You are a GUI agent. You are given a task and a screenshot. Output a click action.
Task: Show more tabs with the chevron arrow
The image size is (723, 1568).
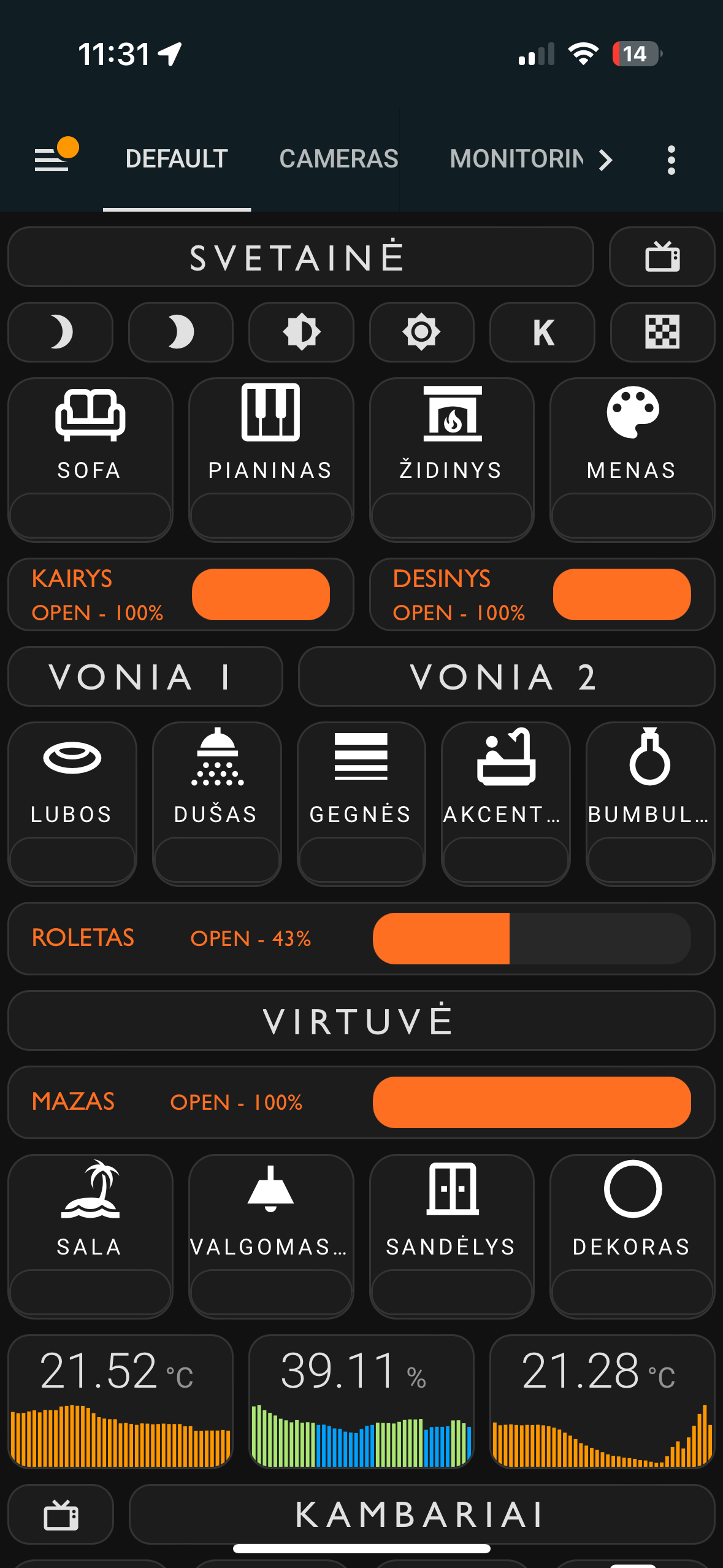coord(605,160)
